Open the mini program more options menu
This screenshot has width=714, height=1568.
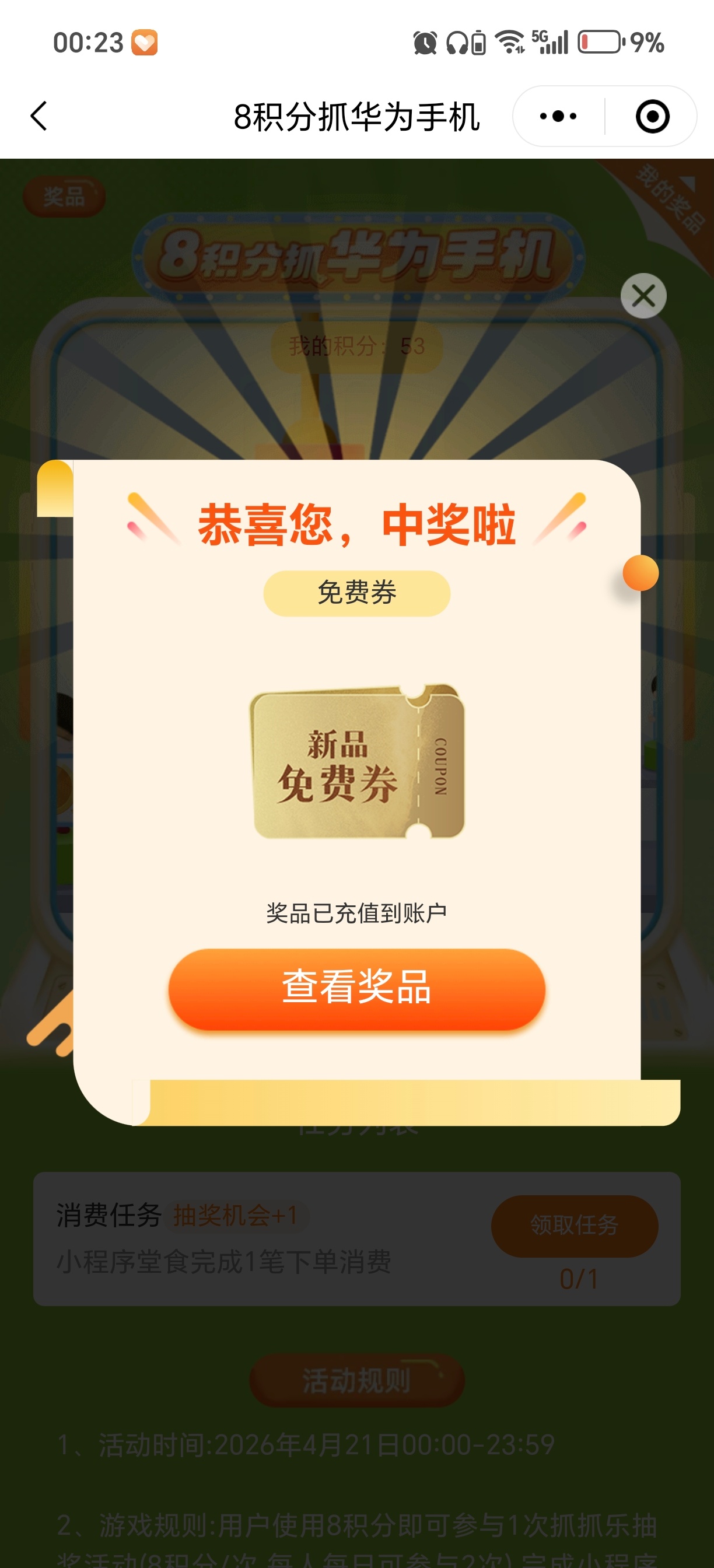point(558,116)
